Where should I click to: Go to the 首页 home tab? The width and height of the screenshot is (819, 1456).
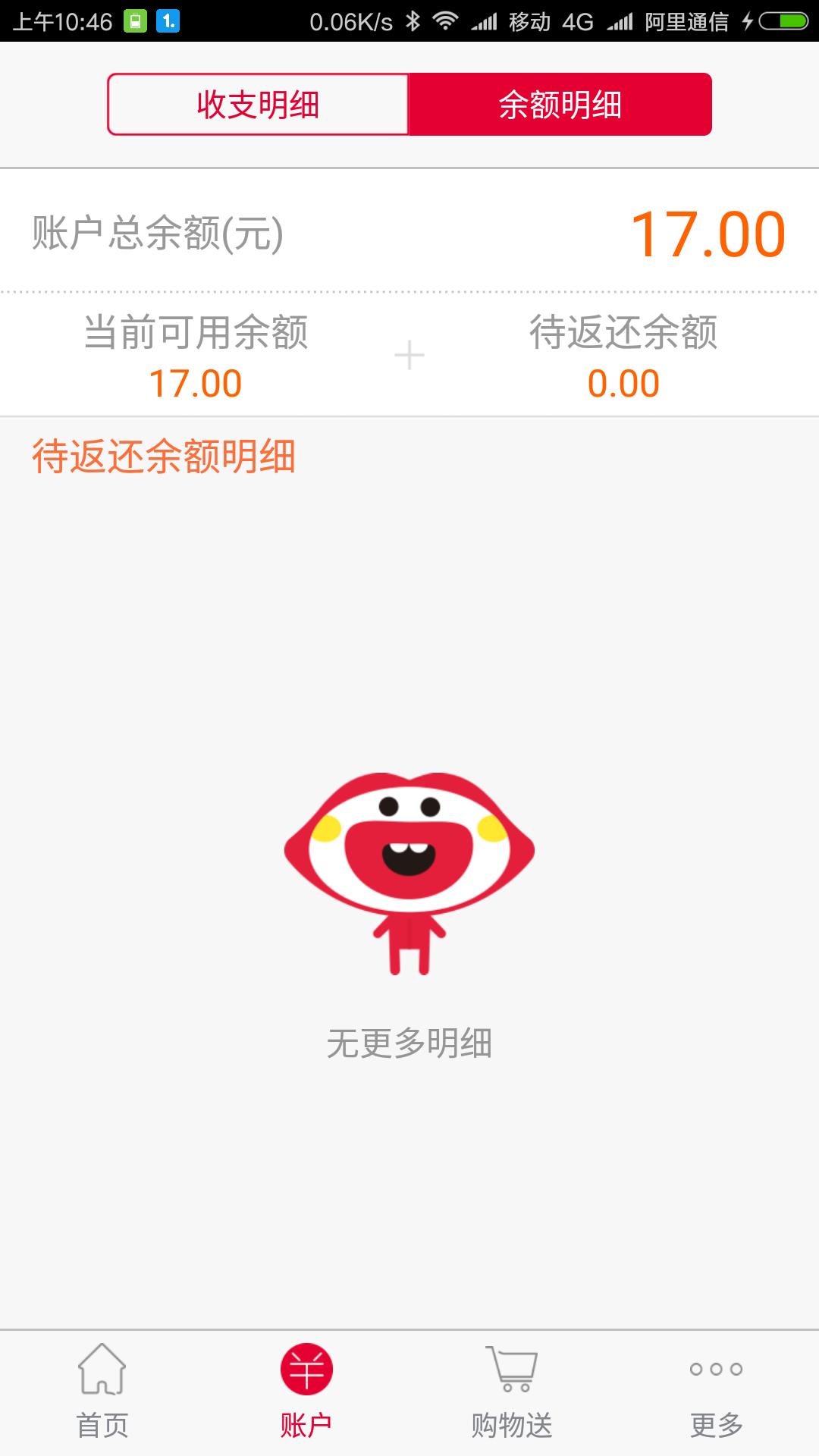pyautogui.click(x=102, y=1393)
